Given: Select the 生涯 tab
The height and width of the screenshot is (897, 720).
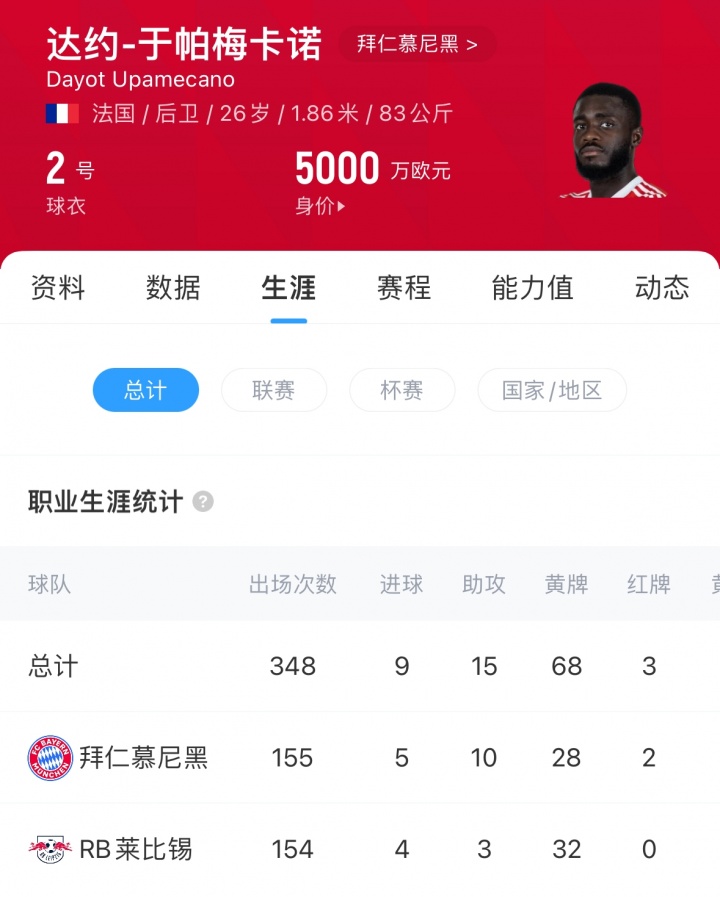Looking at the screenshot, I should [x=288, y=288].
